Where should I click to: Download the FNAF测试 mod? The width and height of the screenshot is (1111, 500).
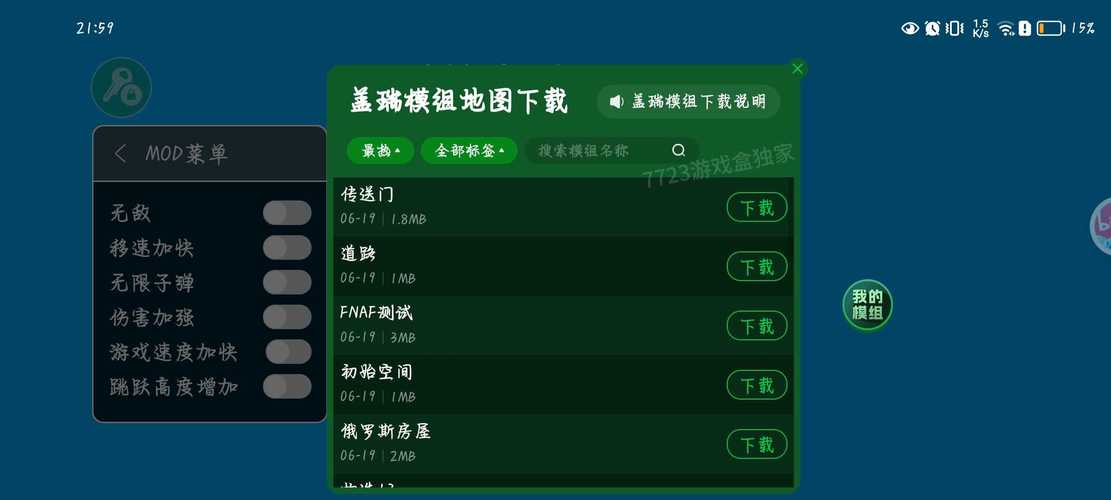click(x=756, y=326)
